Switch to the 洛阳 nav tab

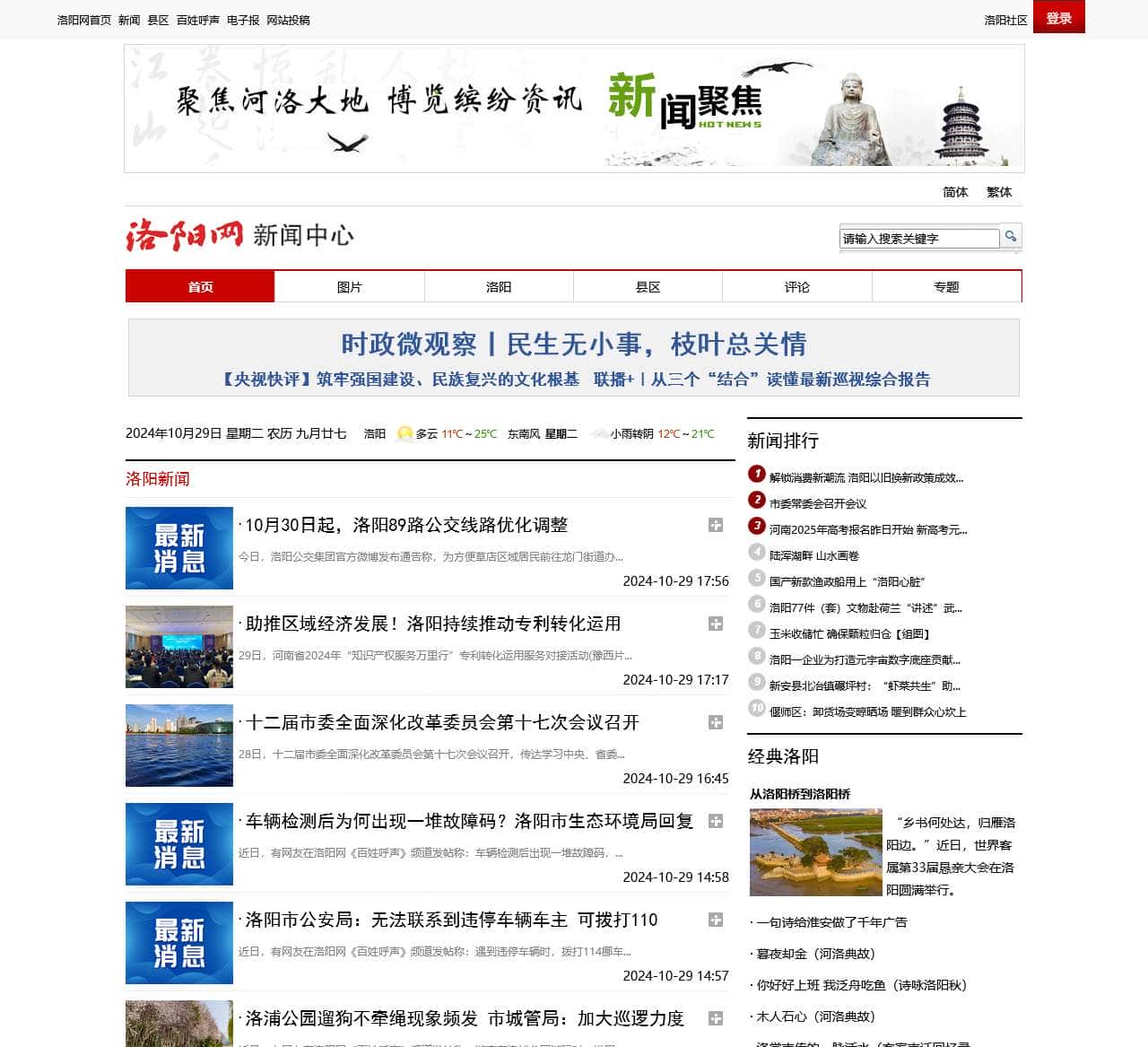coord(499,287)
